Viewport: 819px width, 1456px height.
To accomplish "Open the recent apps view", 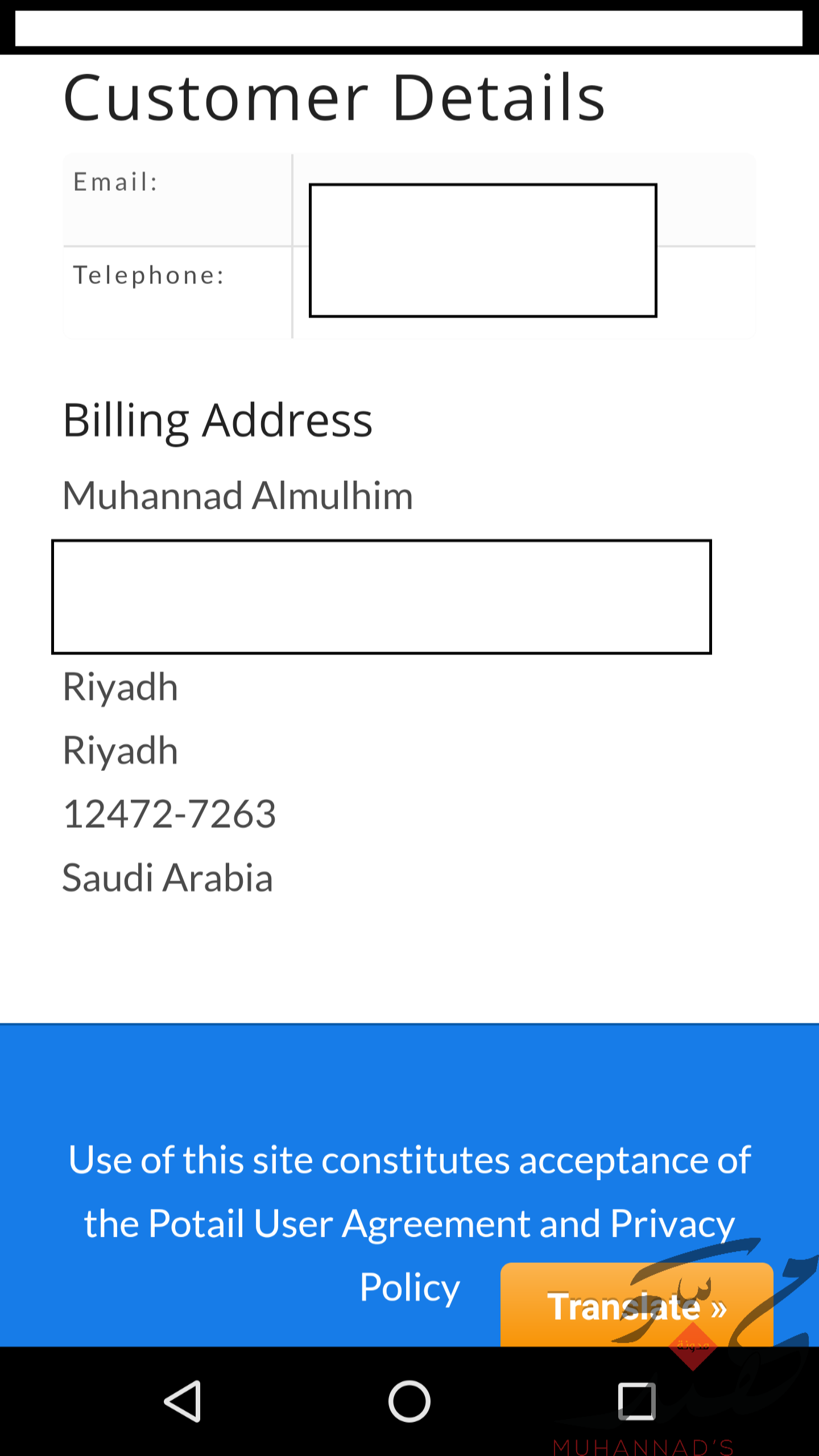I will pos(636,1401).
